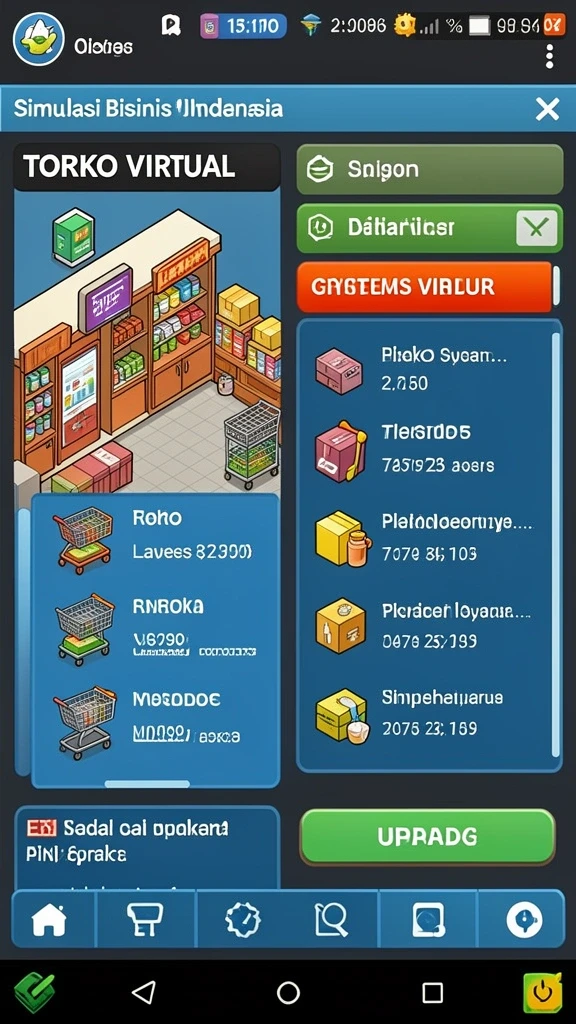Open the search magnifier tab
Screen dimensions: 576x1024
(332, 920)
